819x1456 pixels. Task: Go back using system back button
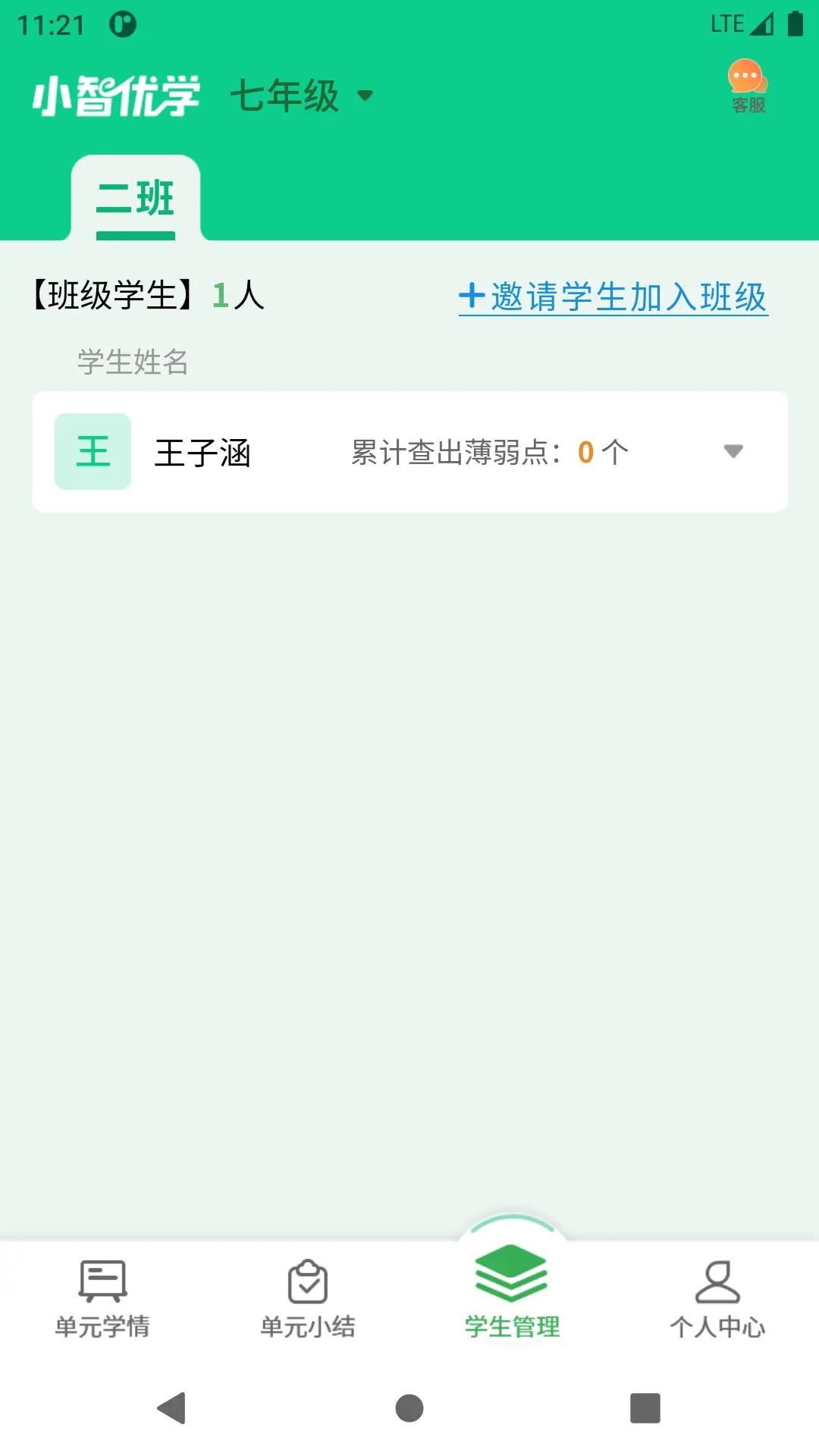172,1408
